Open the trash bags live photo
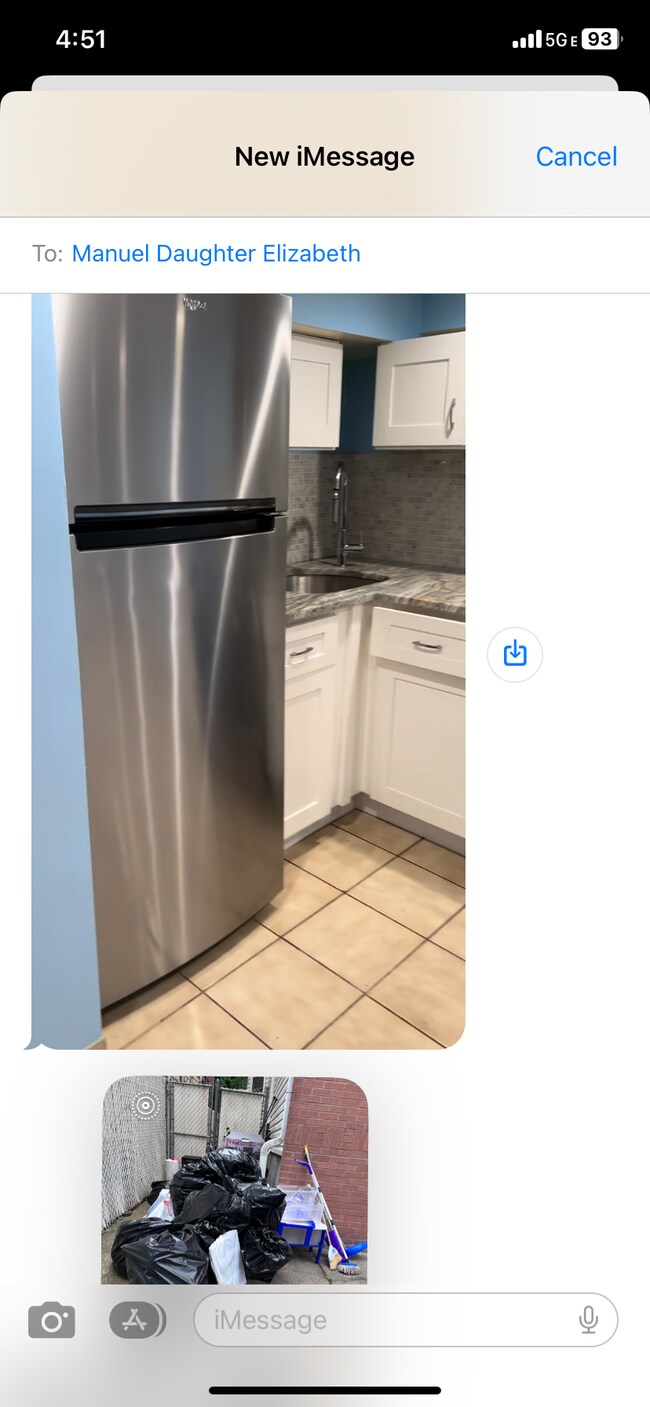The height and width of the screenshot is (1407, 650). [x=235, y=1180]
